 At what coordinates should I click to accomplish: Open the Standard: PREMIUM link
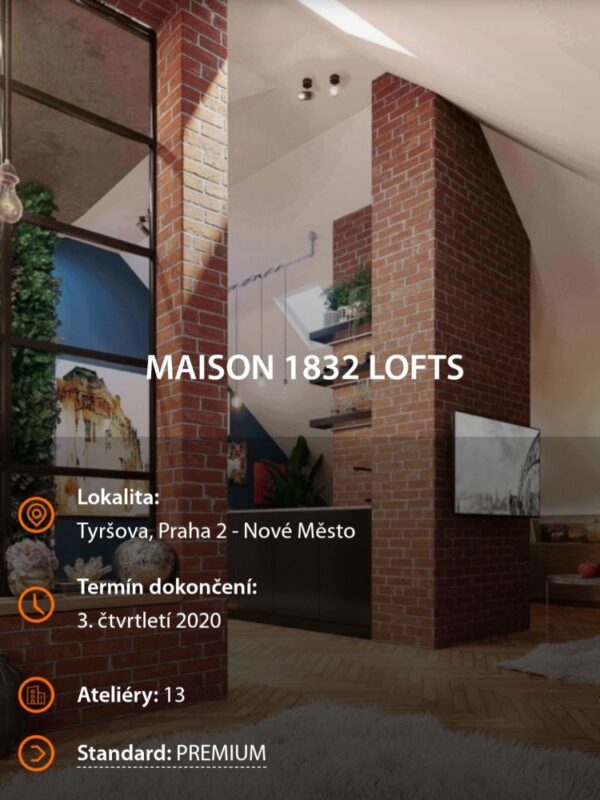click(x=172, y=753)
